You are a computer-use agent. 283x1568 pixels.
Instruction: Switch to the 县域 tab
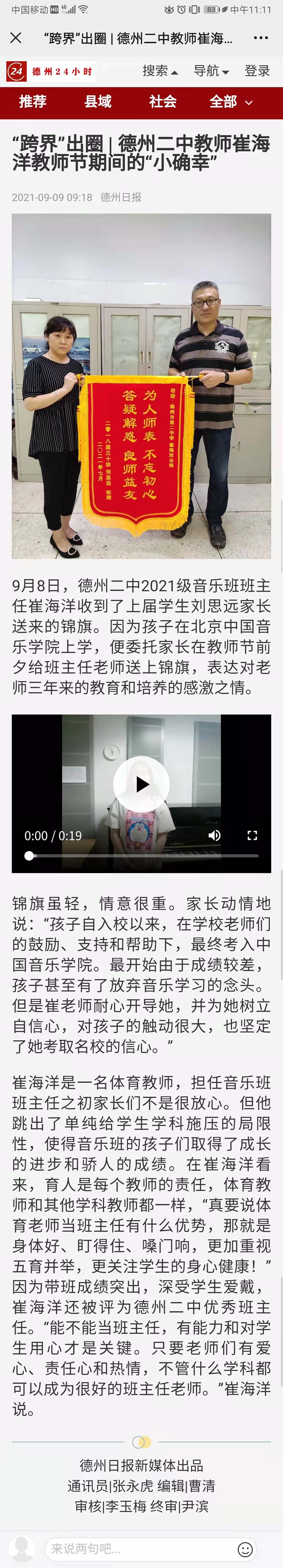pos(97,102)
